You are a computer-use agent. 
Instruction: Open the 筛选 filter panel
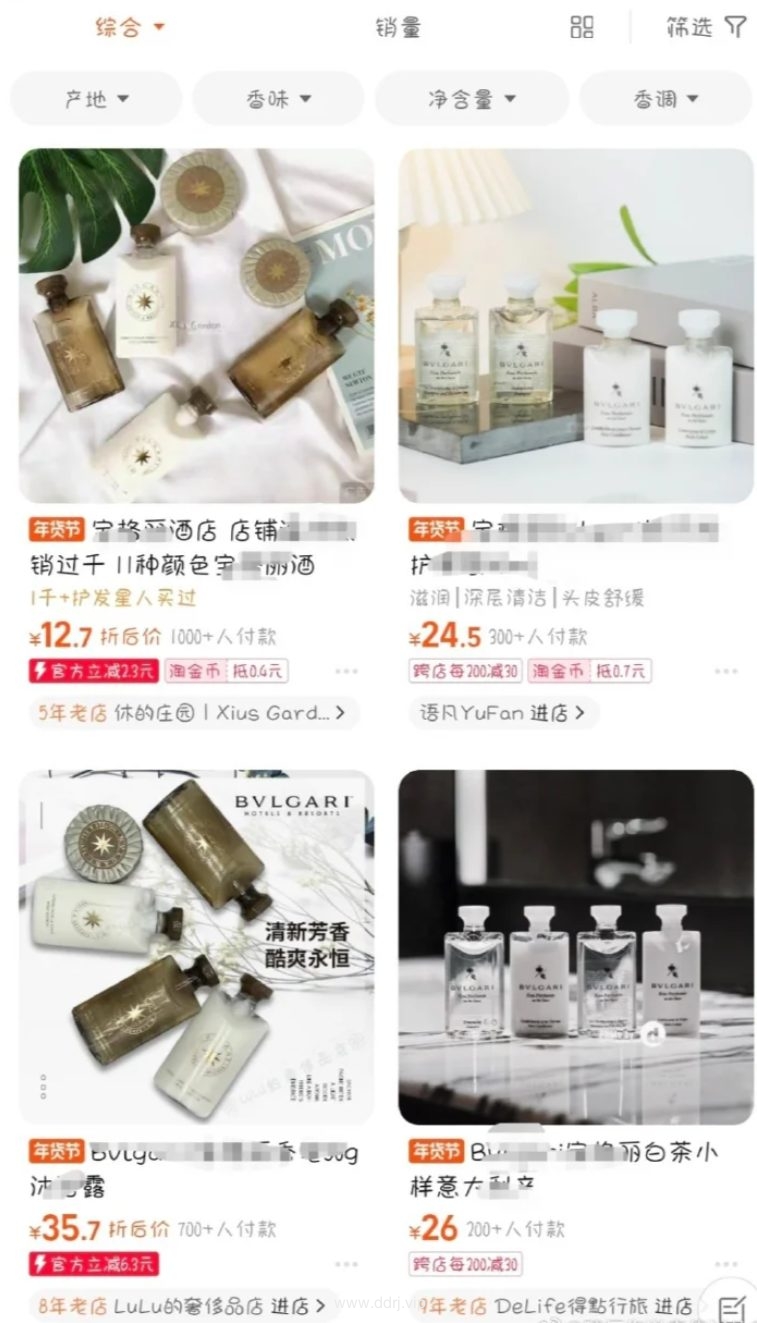click(x=706, y=27)
